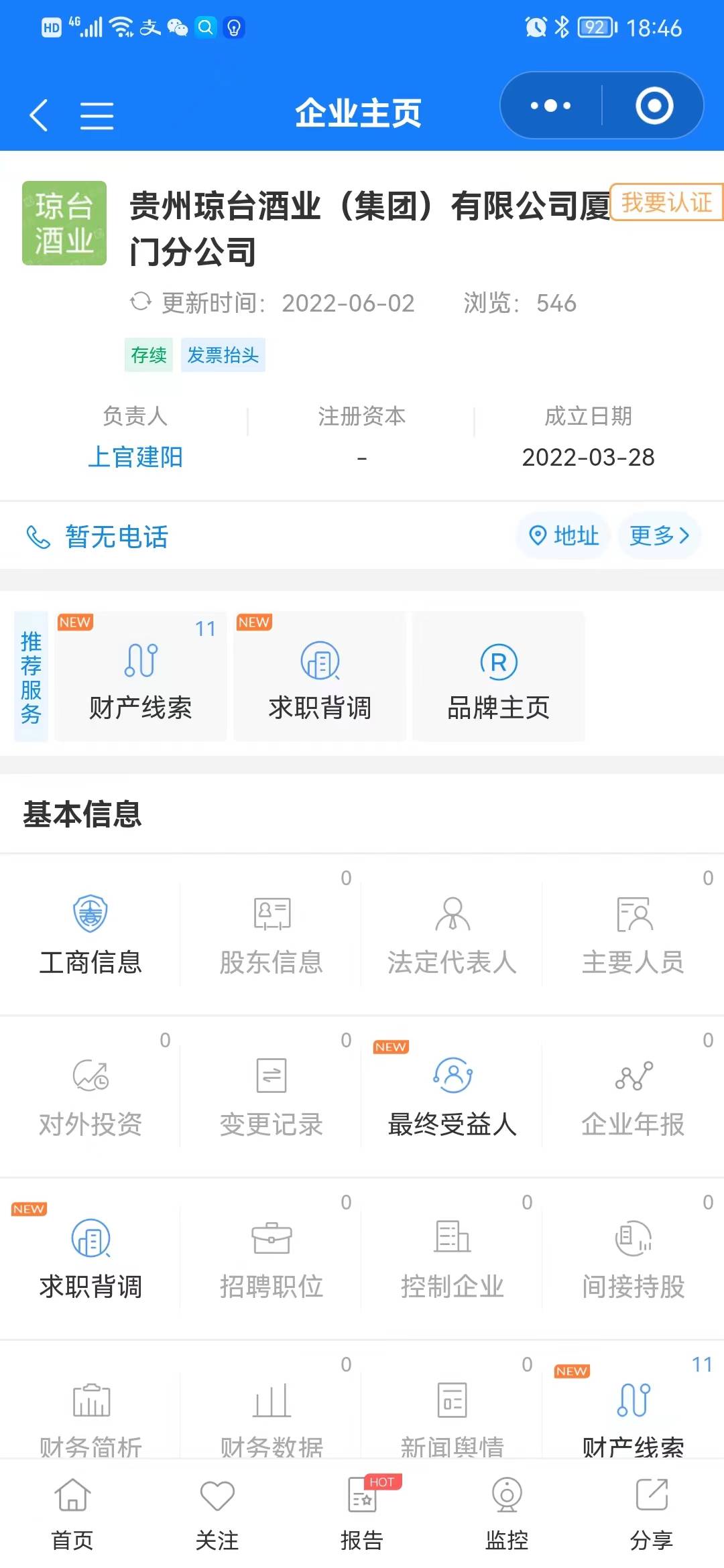The image size is (724, 1568).
Task: Open 最终受益人
Action: 452,1096
